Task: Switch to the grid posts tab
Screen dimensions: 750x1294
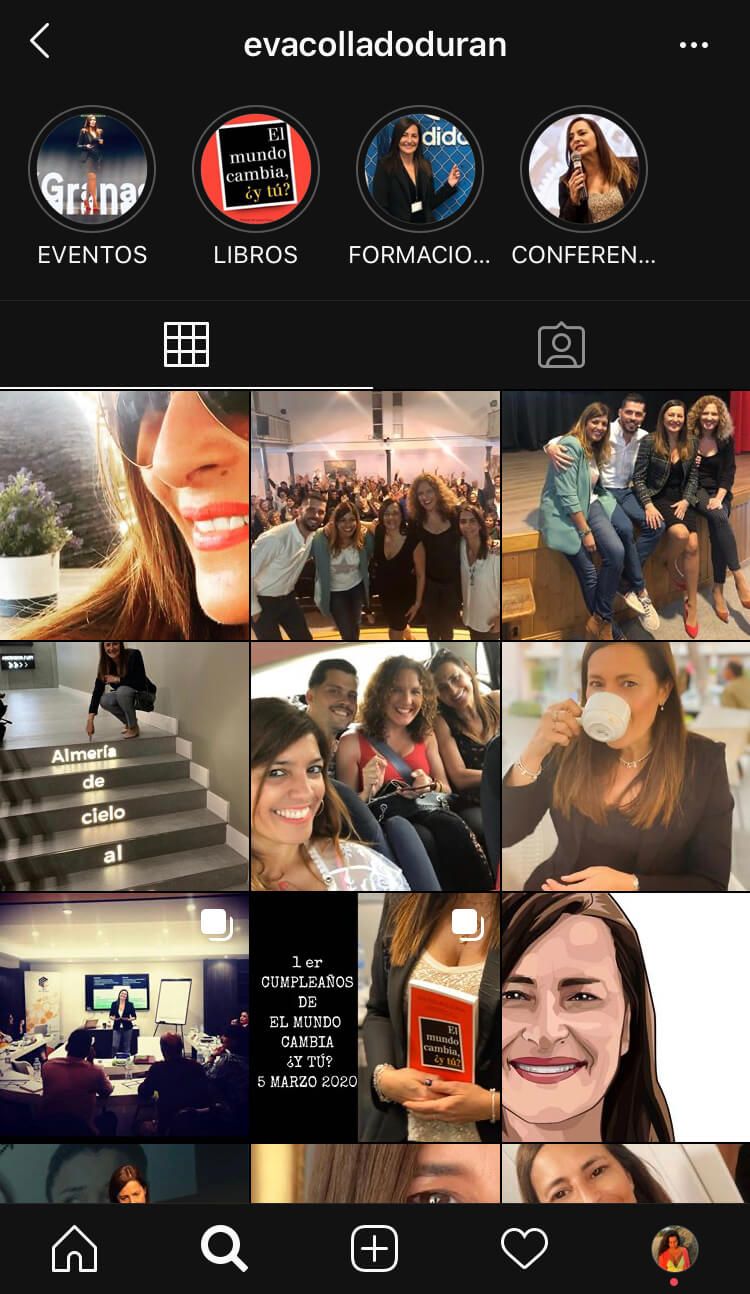Action: tap(187, 345)
